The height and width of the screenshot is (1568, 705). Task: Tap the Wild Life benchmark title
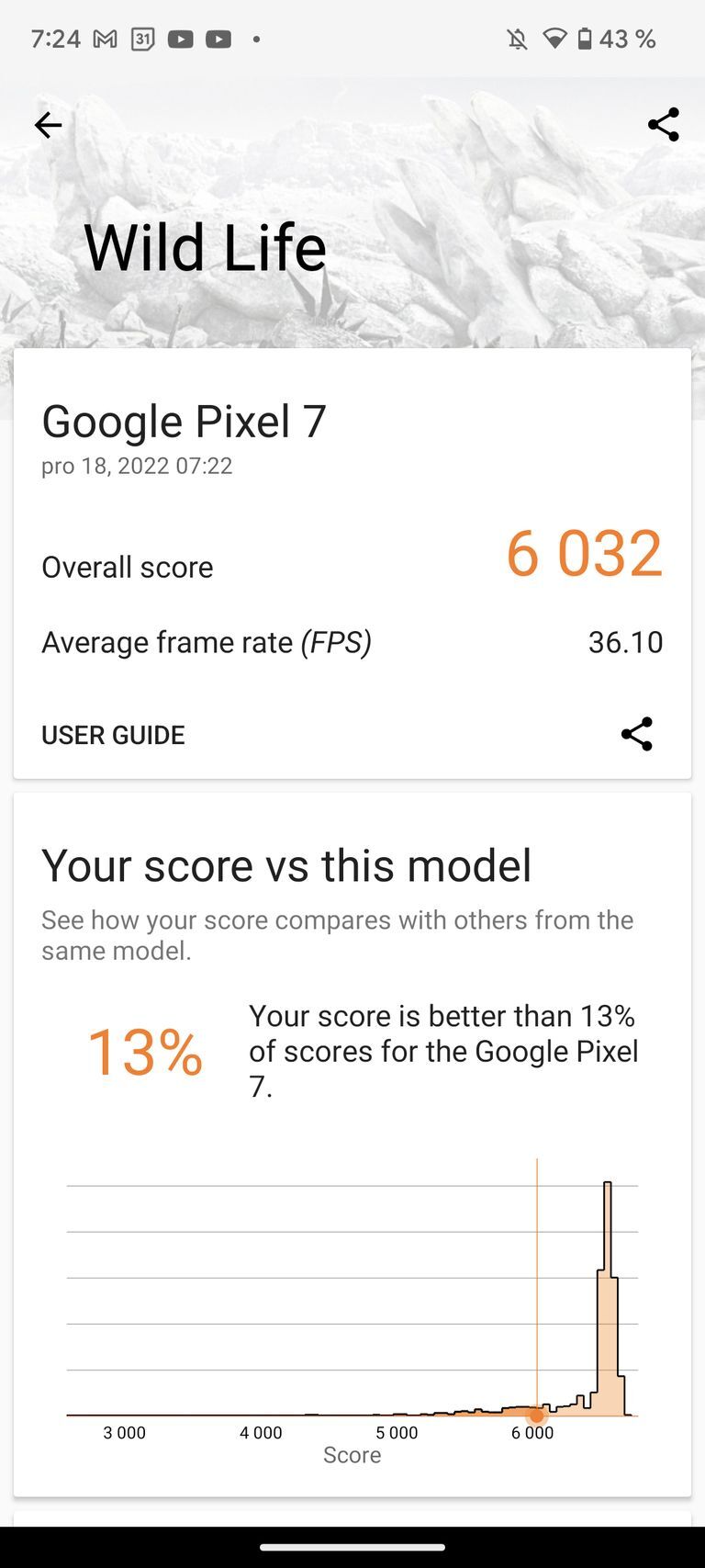tap(204, 245)
